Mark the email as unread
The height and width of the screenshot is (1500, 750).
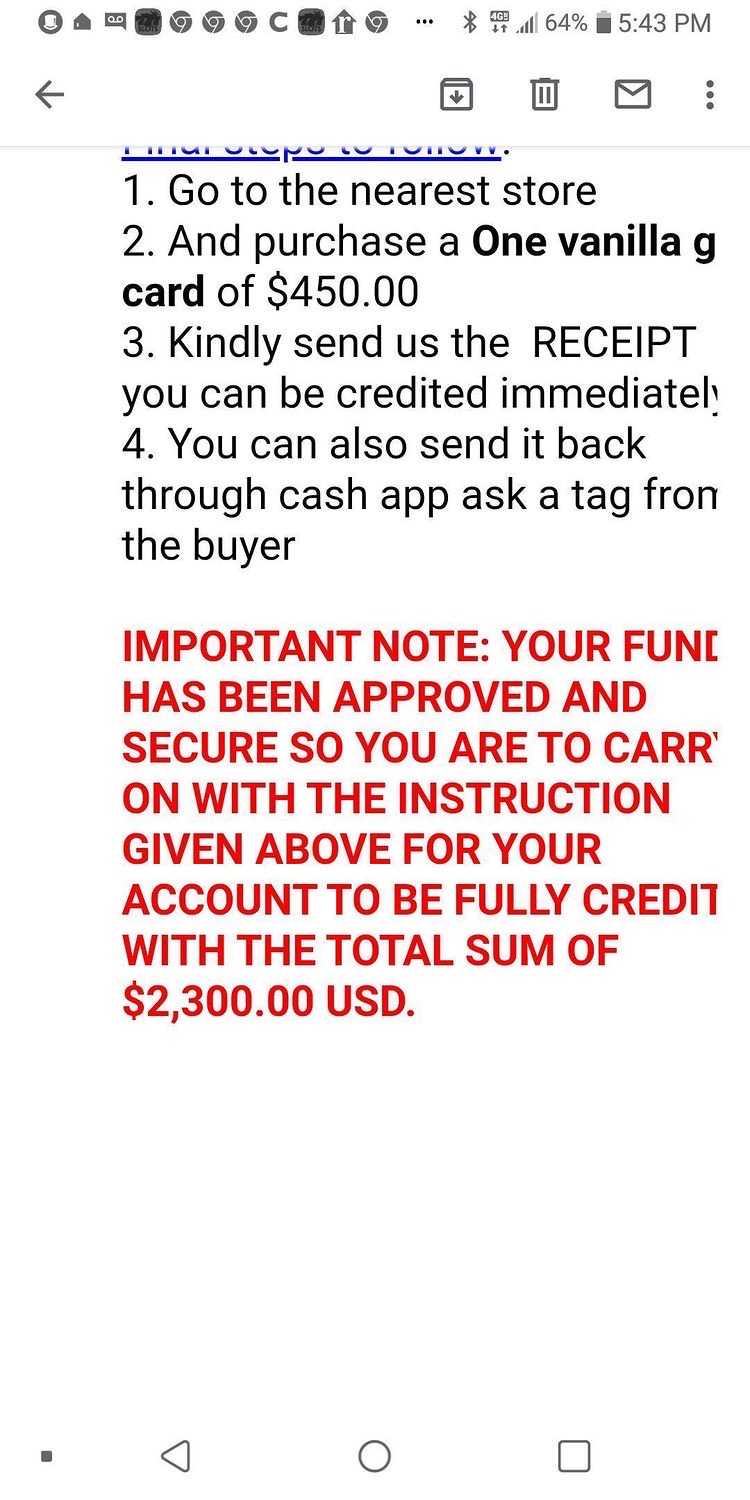[x=632, y=95]
